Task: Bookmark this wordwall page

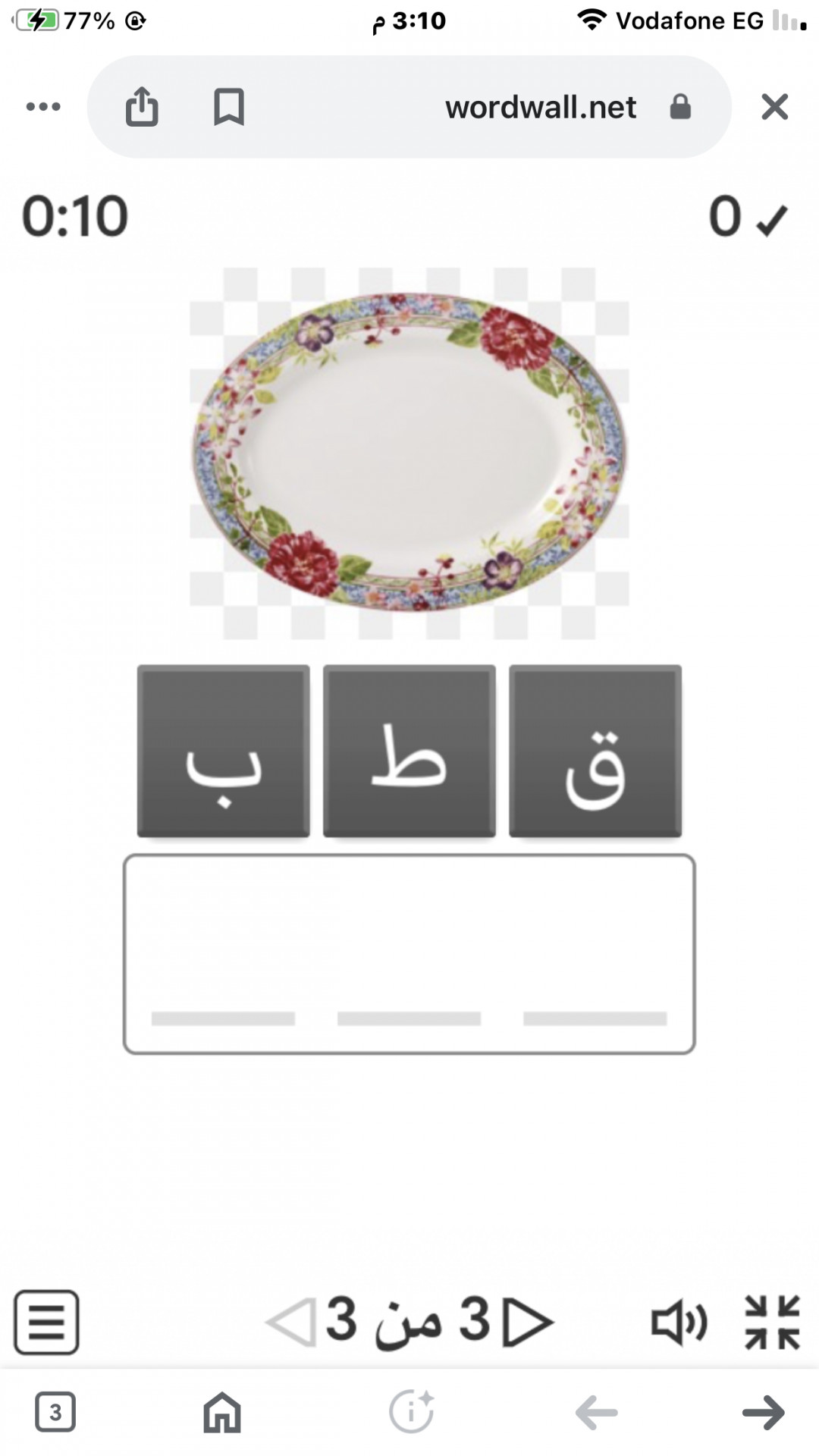Action: click(228, 107)
